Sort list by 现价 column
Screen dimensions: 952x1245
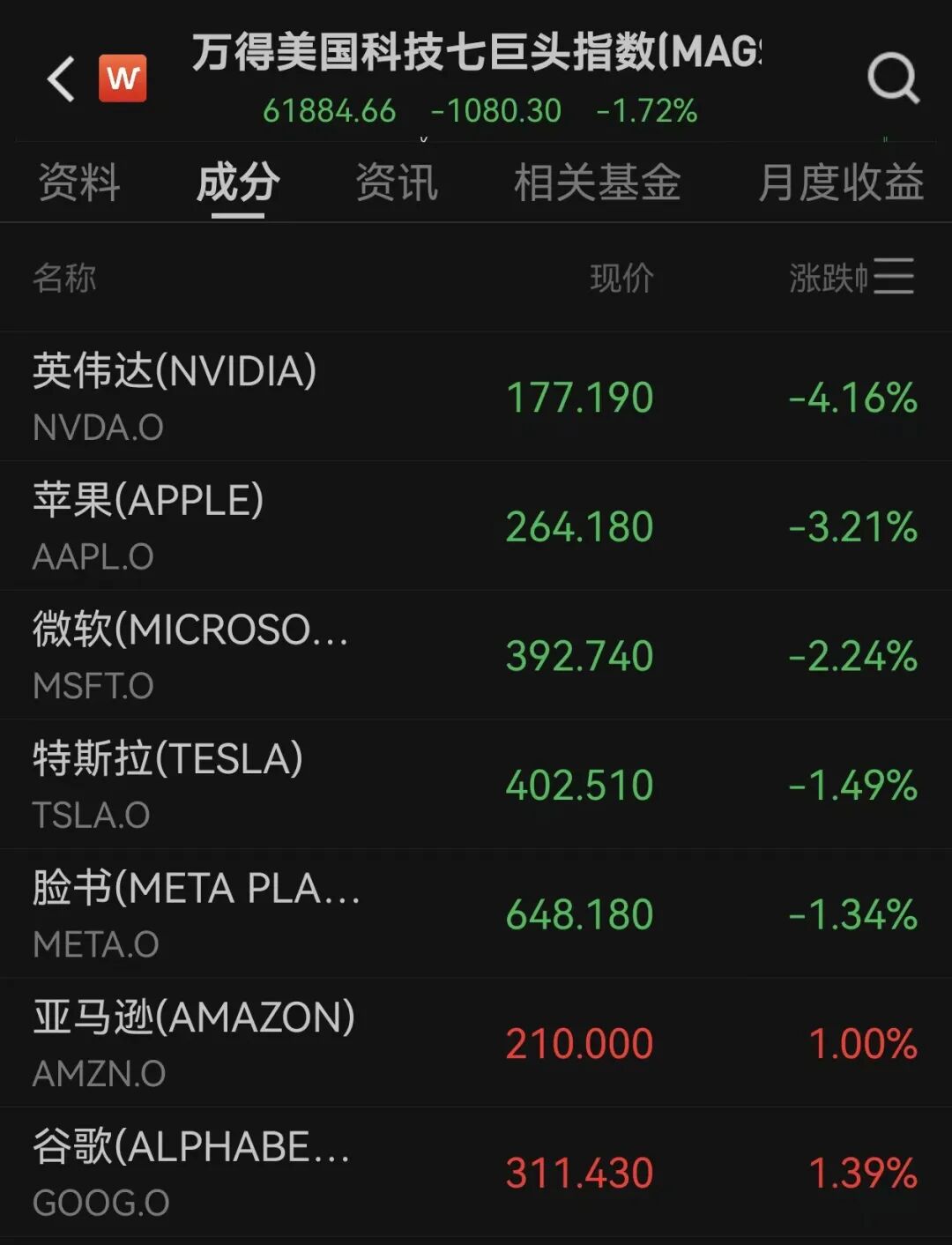[621, 279]
